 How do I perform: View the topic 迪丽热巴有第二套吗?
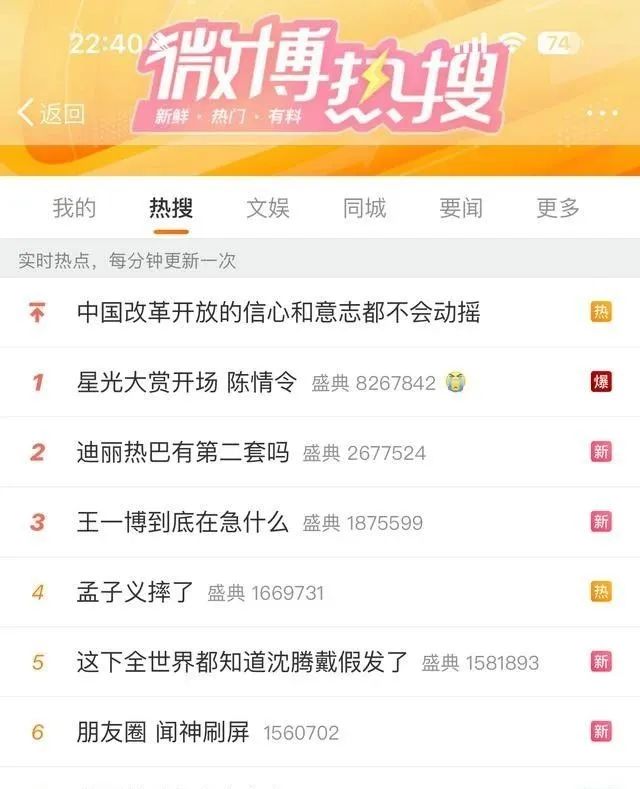coord(183,452)
